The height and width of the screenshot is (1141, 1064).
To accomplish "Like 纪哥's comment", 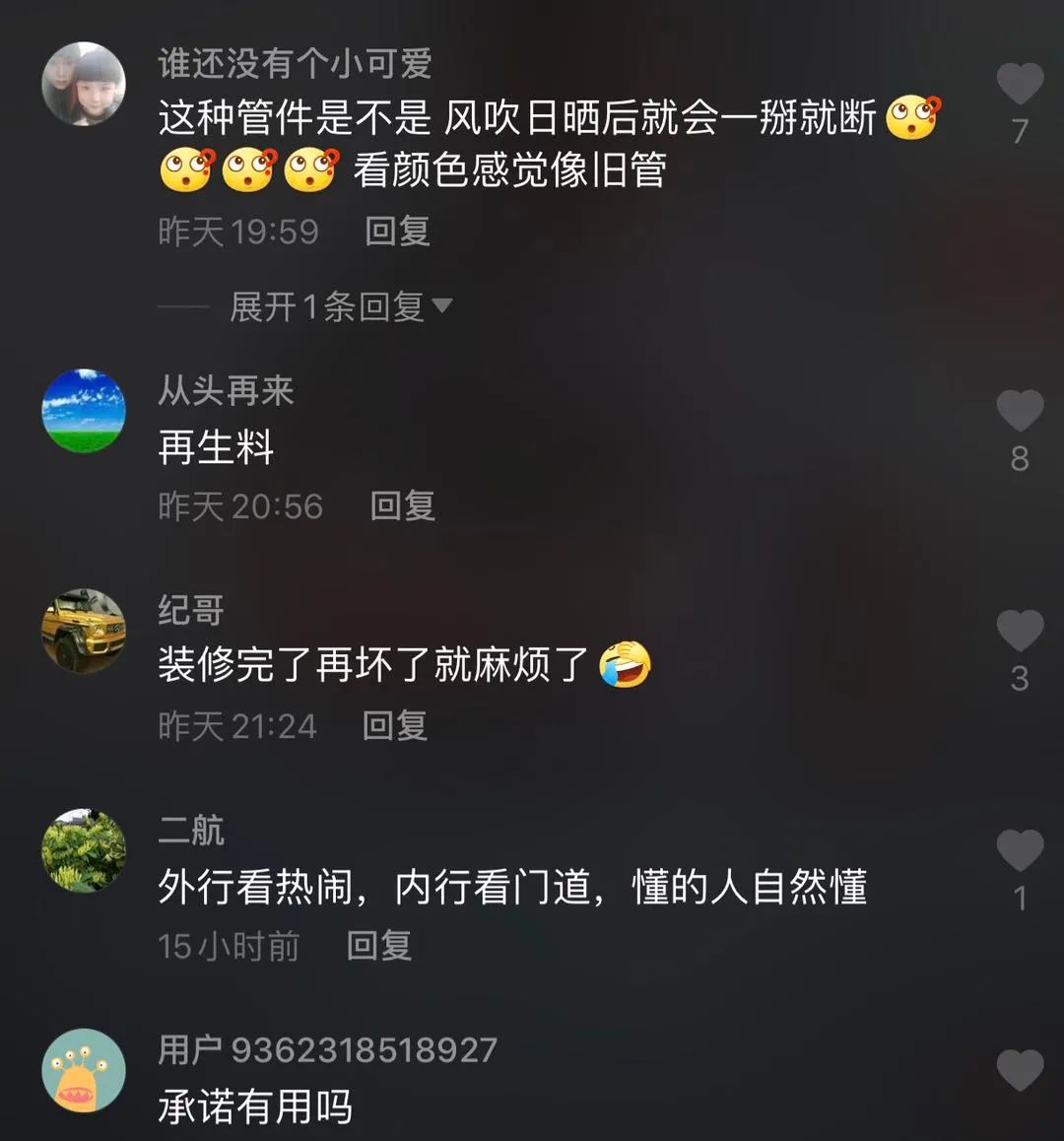I will [1020, 631].
